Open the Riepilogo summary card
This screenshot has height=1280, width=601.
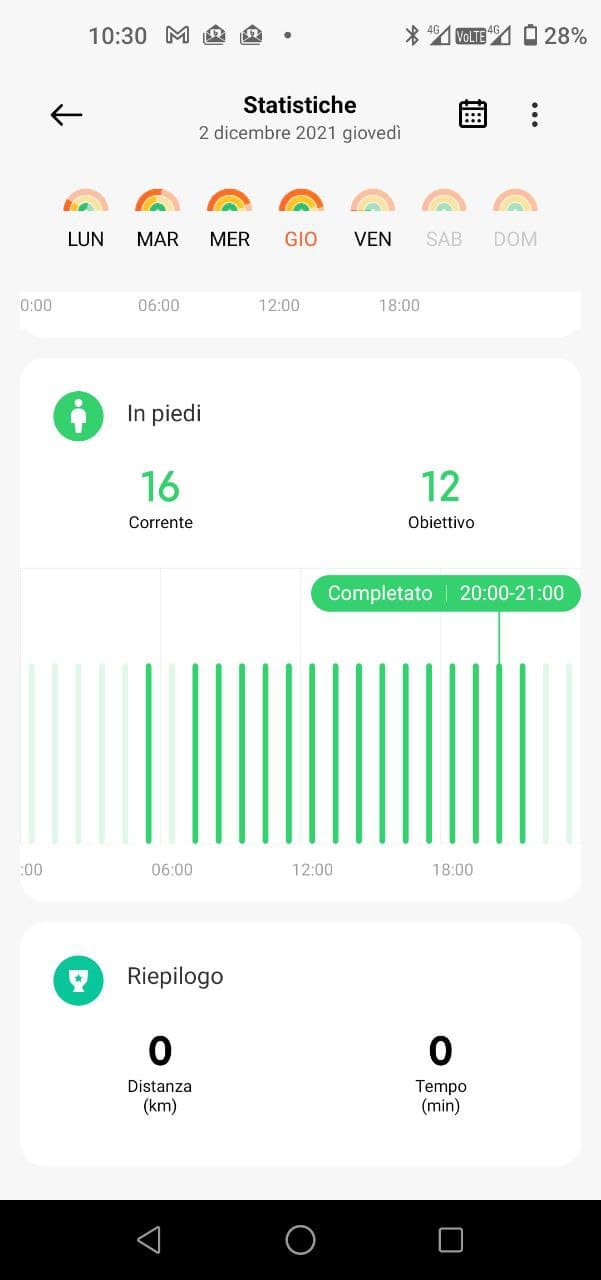(300, 1044)
